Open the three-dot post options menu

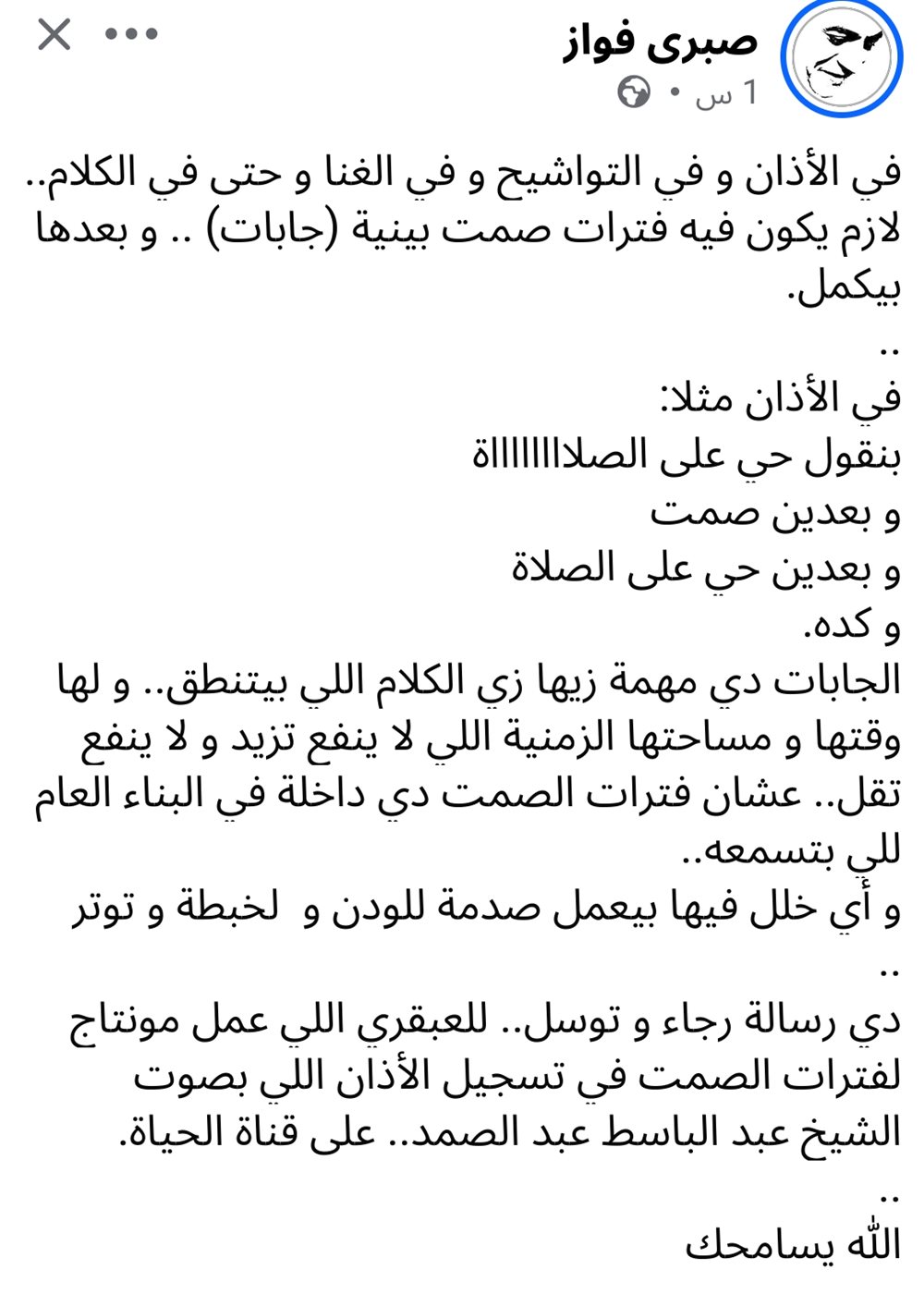pos(132,34)
